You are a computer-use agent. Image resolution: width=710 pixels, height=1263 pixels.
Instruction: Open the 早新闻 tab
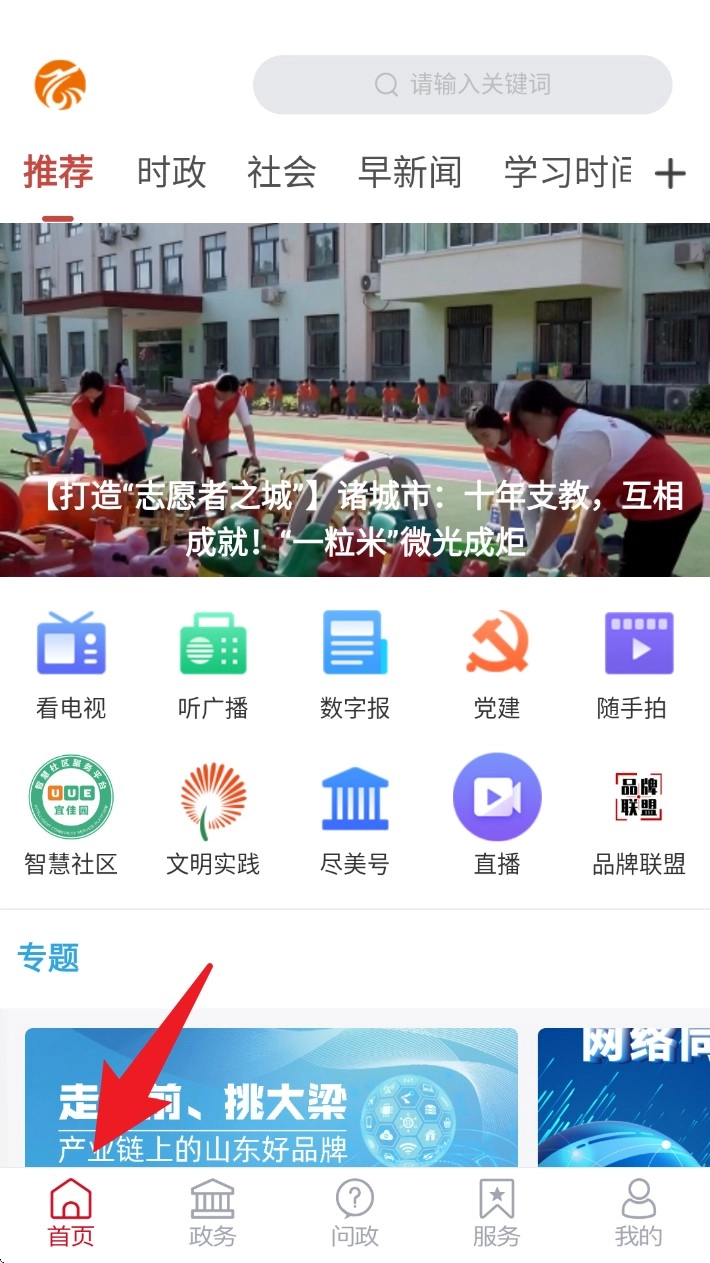coord(410,172)
